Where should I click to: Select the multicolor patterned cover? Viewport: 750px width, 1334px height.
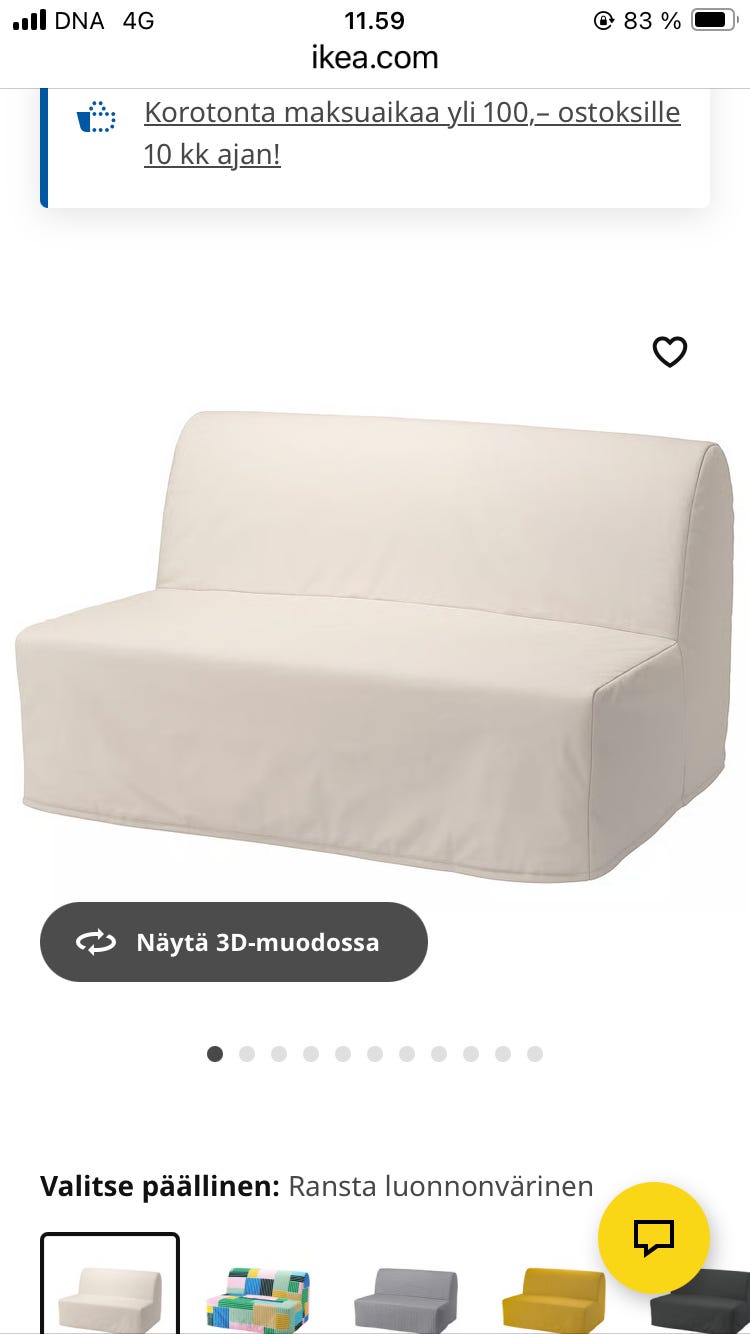pos(258,1296)
